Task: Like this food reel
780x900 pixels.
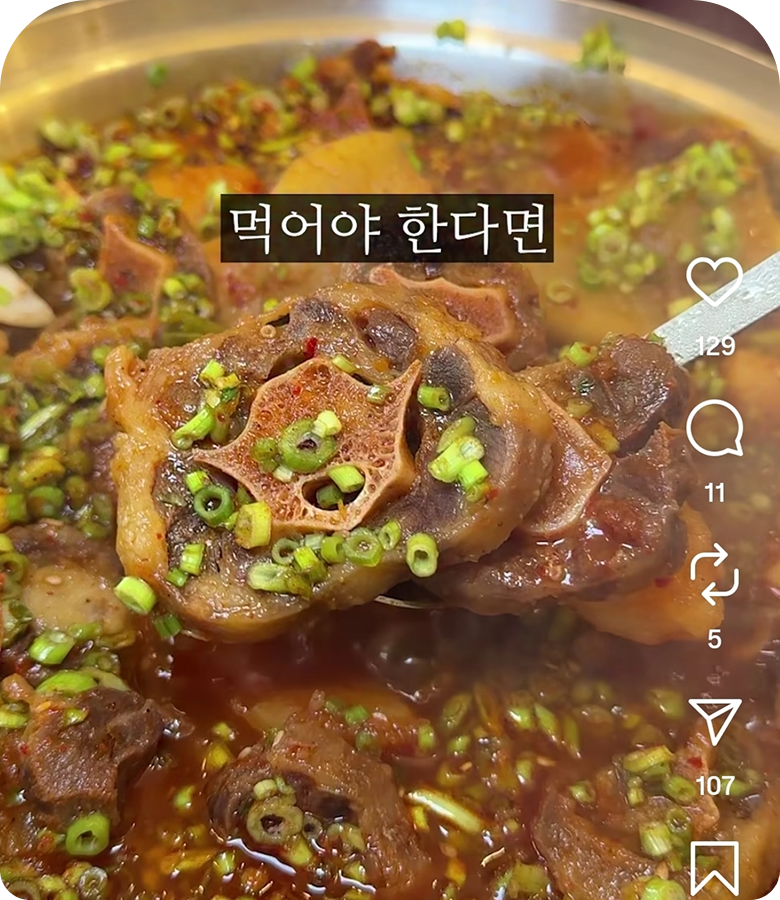Action: click(x=714, y=282)
